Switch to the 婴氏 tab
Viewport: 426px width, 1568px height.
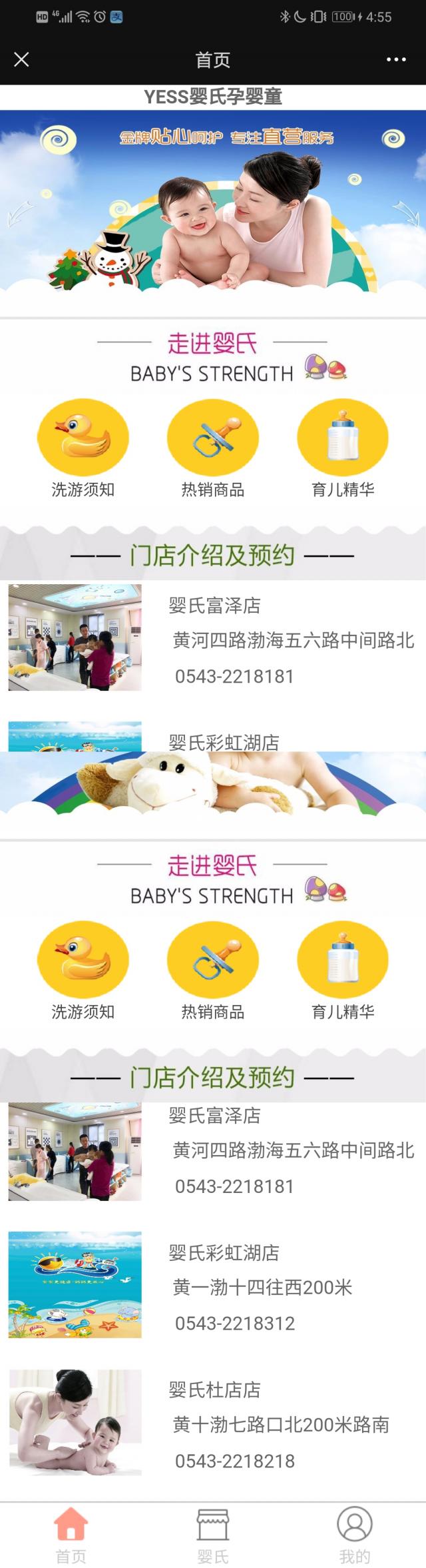click(213, 1535)
